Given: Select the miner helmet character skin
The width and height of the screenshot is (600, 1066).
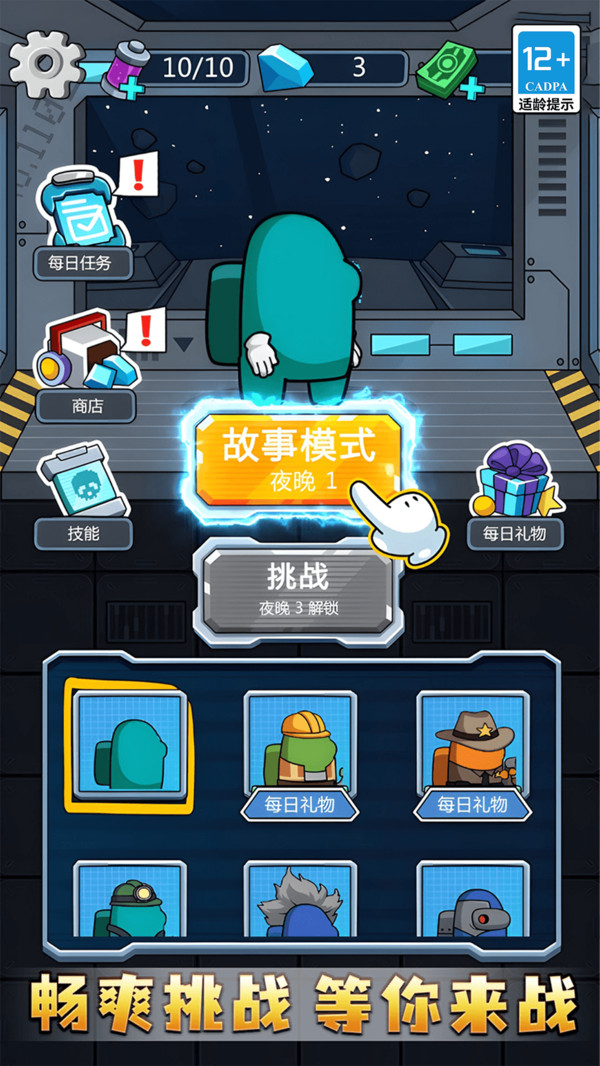Looking at the screenshot, I should 128,902.
